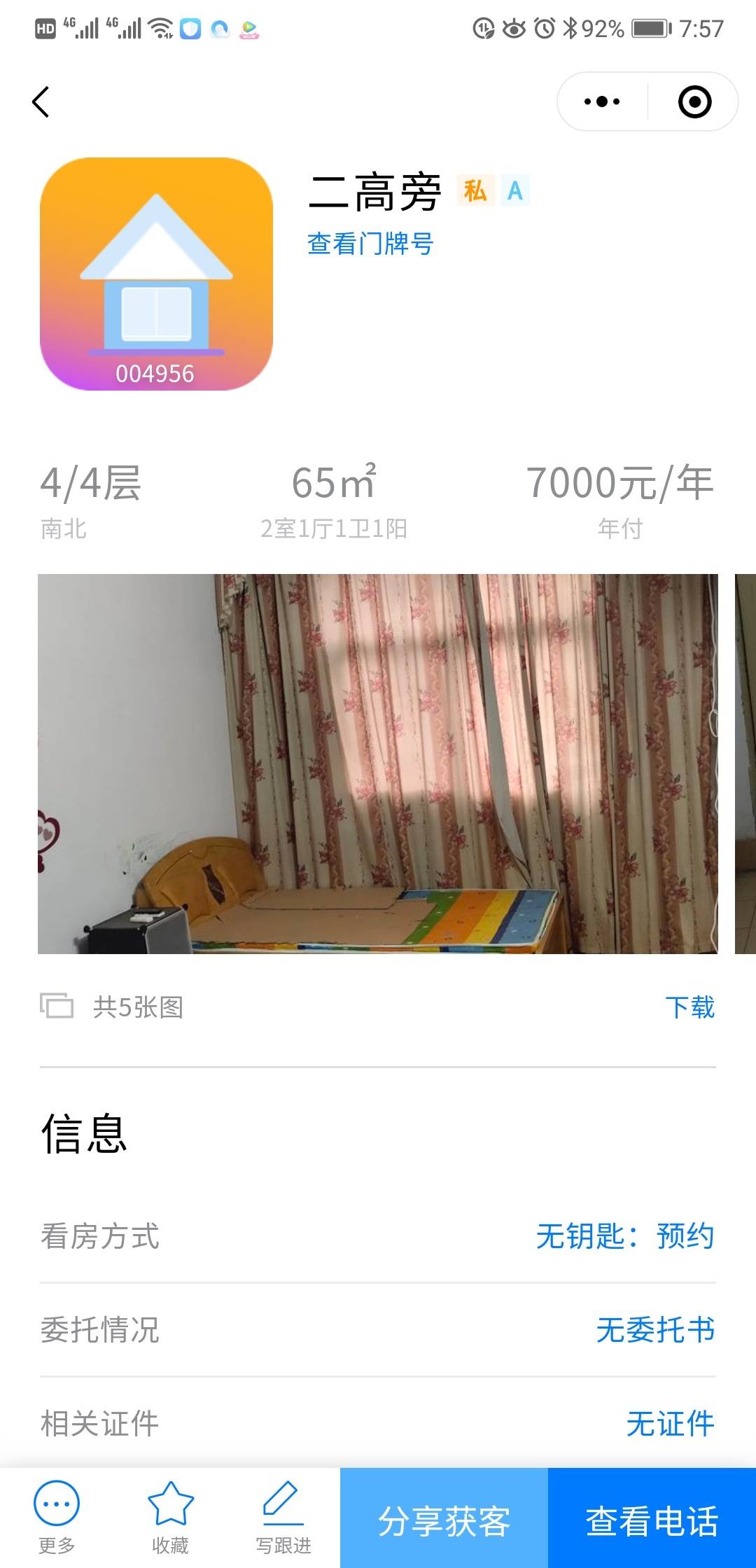This screenshot has width=756, height=1568.
Task: Tap the 分享获客 share button
Action: pyautogui.click(x=444, y=1520)
